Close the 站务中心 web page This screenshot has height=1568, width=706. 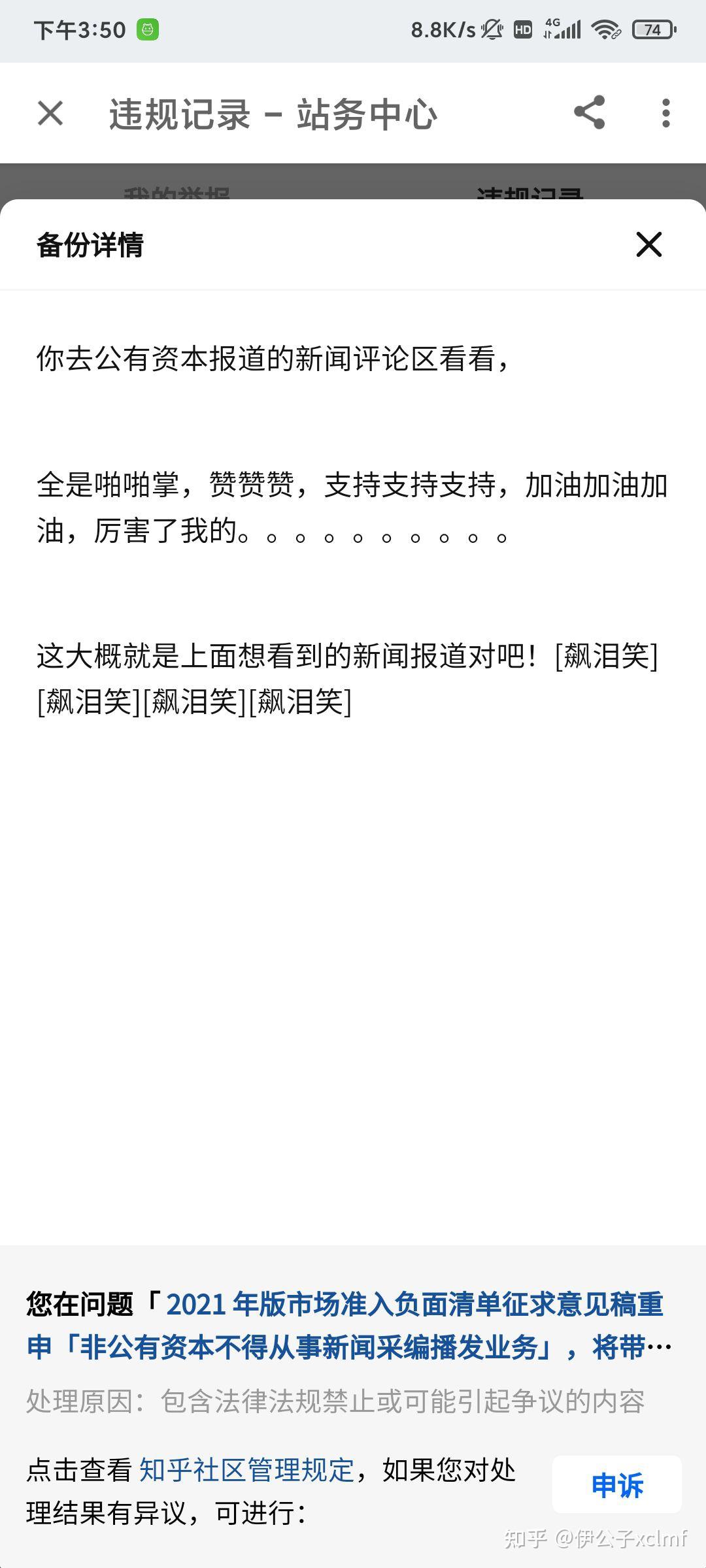50,113
